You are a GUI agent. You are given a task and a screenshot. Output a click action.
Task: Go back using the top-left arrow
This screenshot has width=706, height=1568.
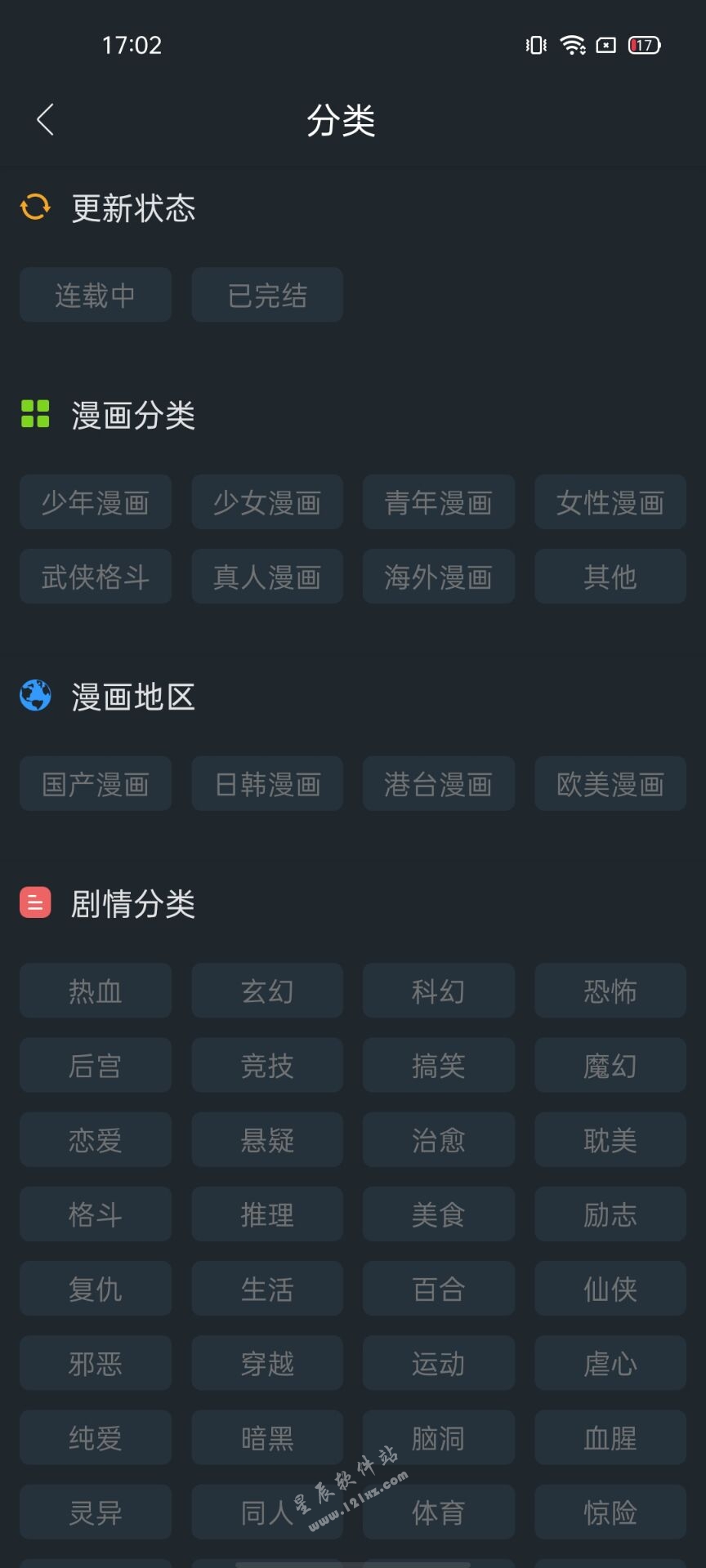pyautogui.click(x=46, y=120)
